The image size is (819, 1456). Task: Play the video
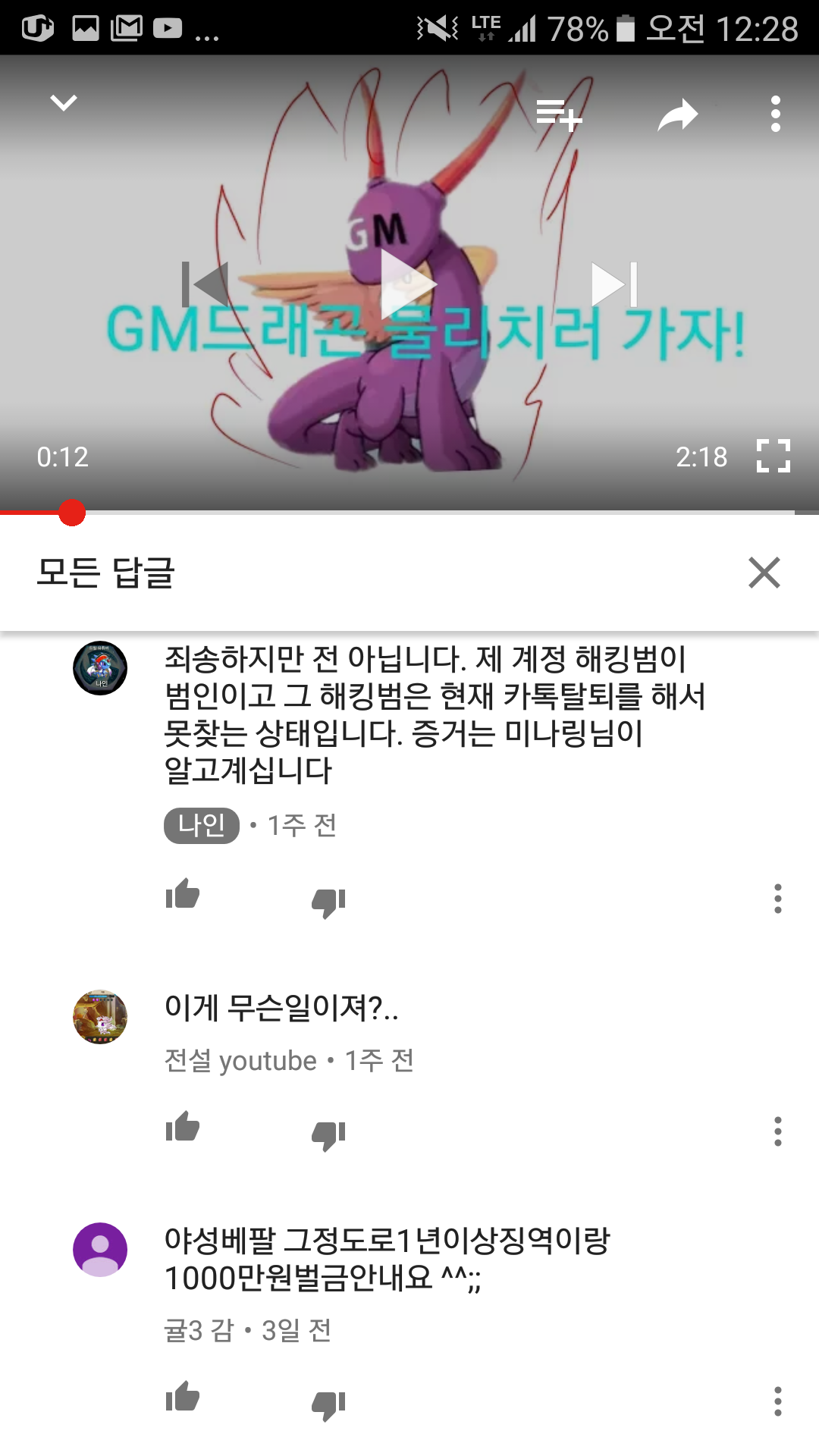409,284
